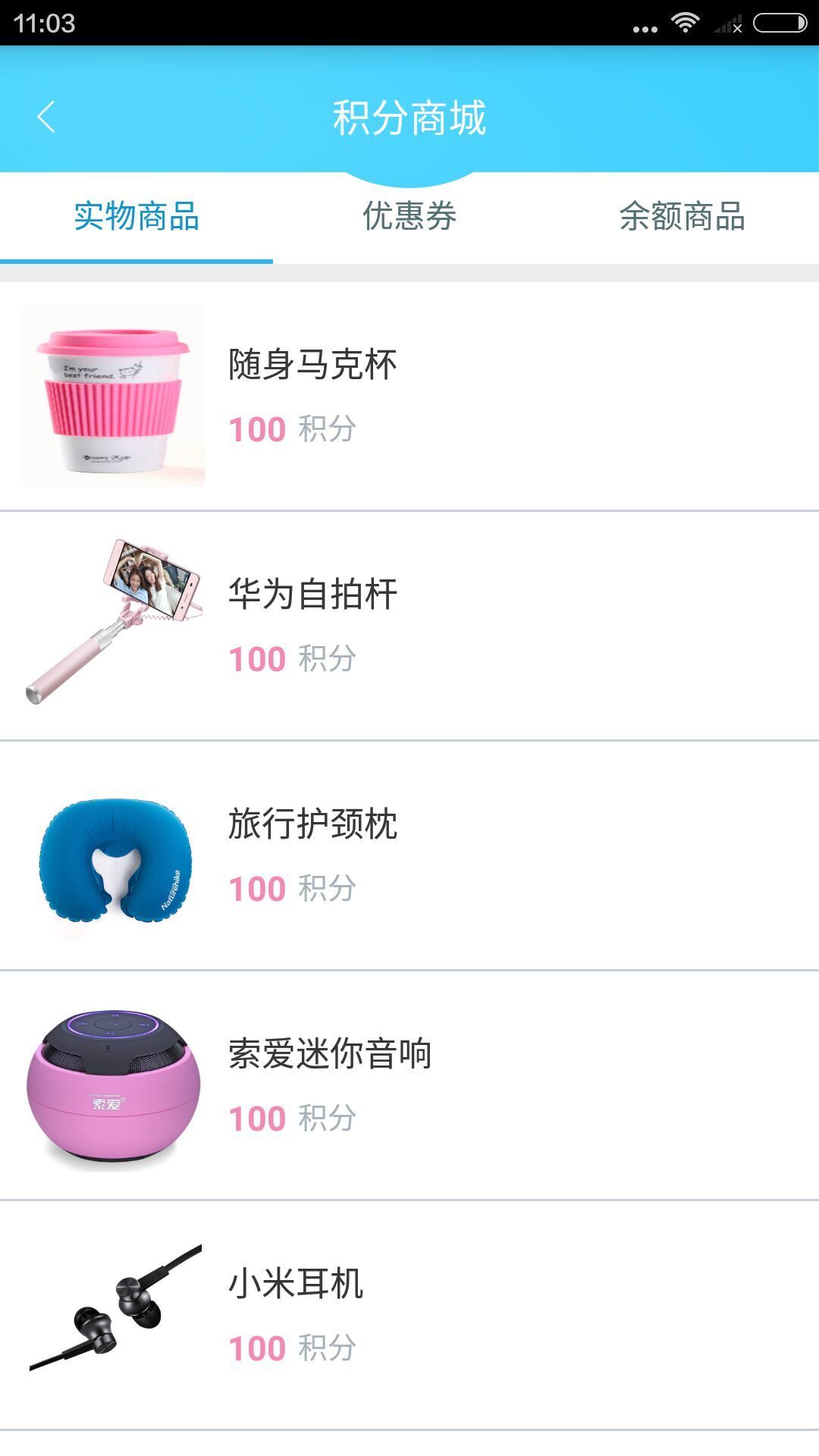819x1456 pixels.
Task: Select the 实物商品 tab
Action: pyautogui.click(x=136, y=217)
